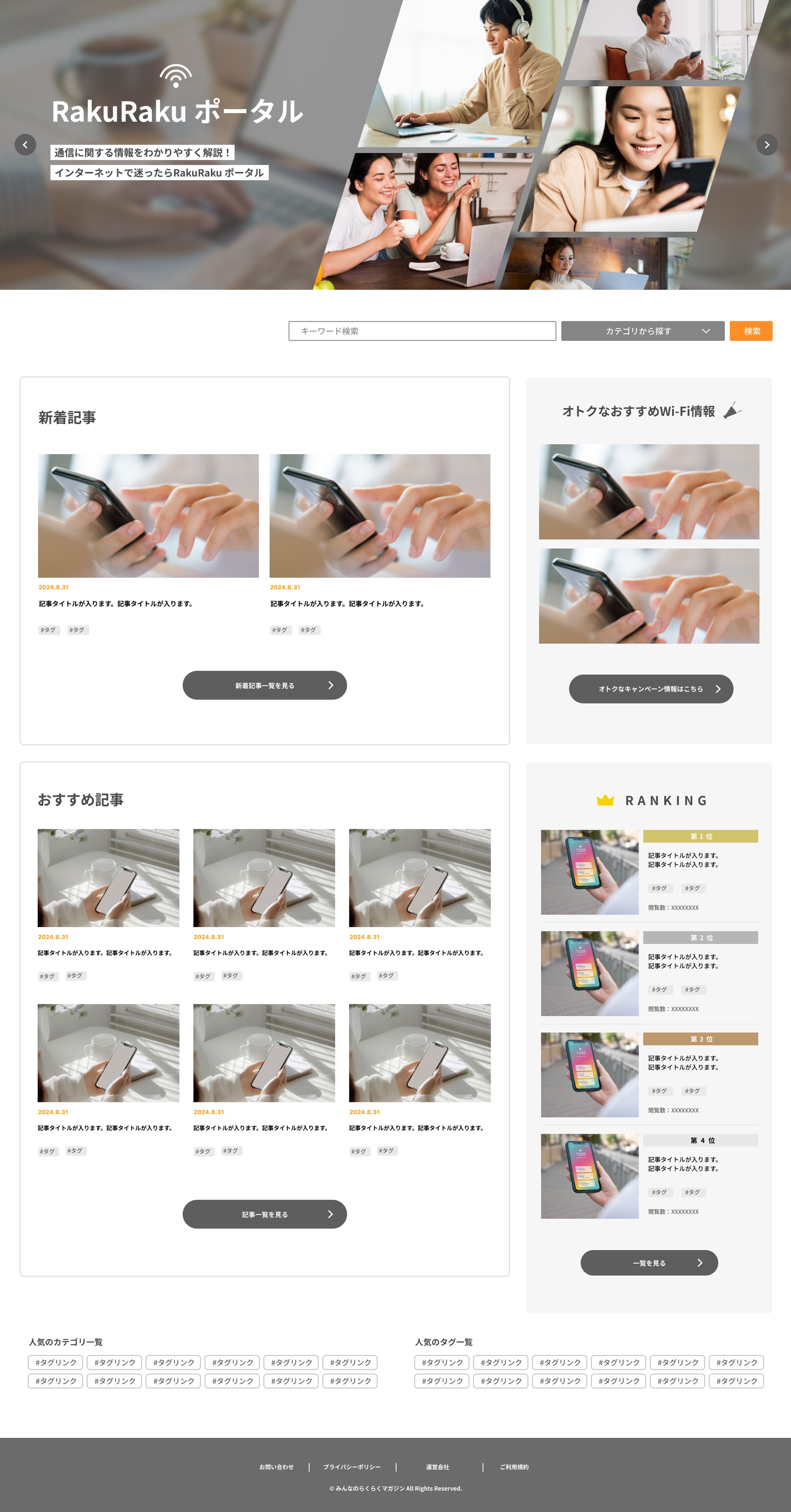The height and width of the screenshot is (1512, 791).
Task: Tap the 記事一覧を見る button
Action: click(265, 1214)
